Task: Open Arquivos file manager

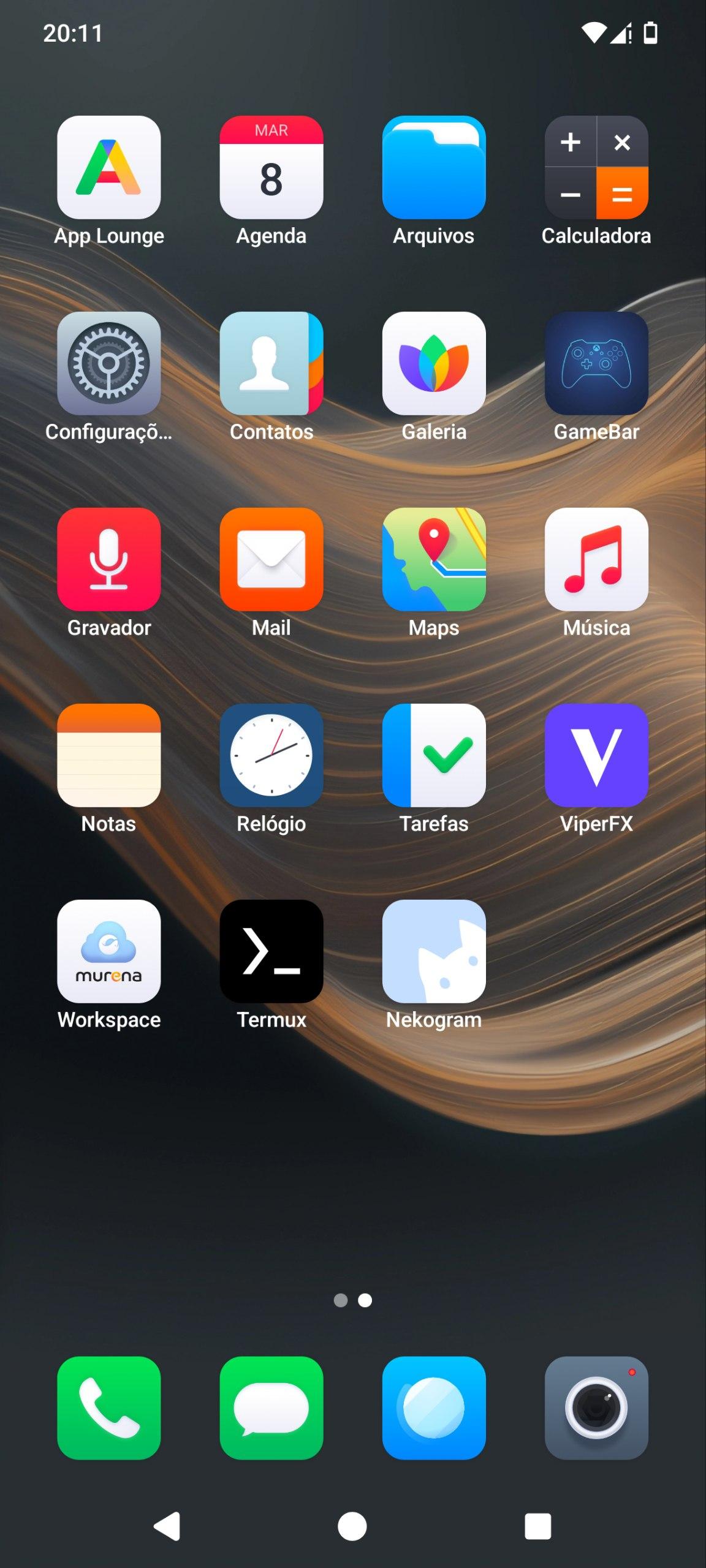Action: [x=434, y=167]
